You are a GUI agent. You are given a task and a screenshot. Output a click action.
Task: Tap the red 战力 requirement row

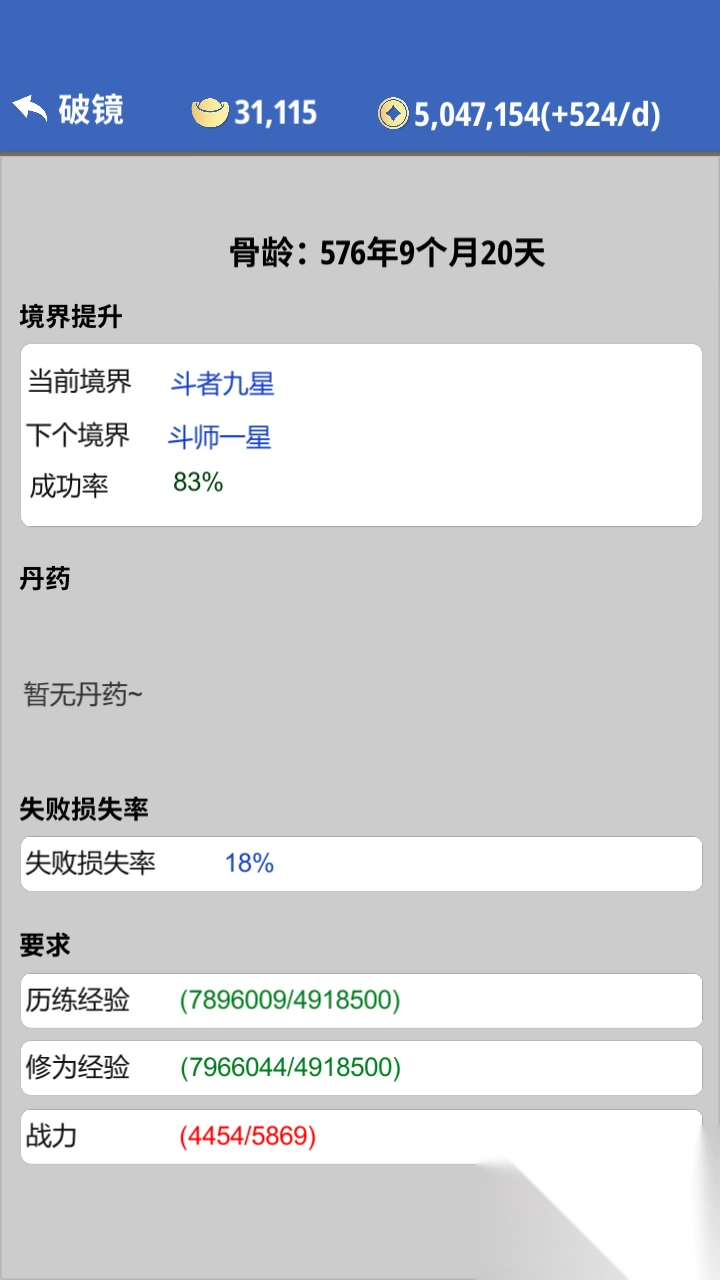(360, 1137)
